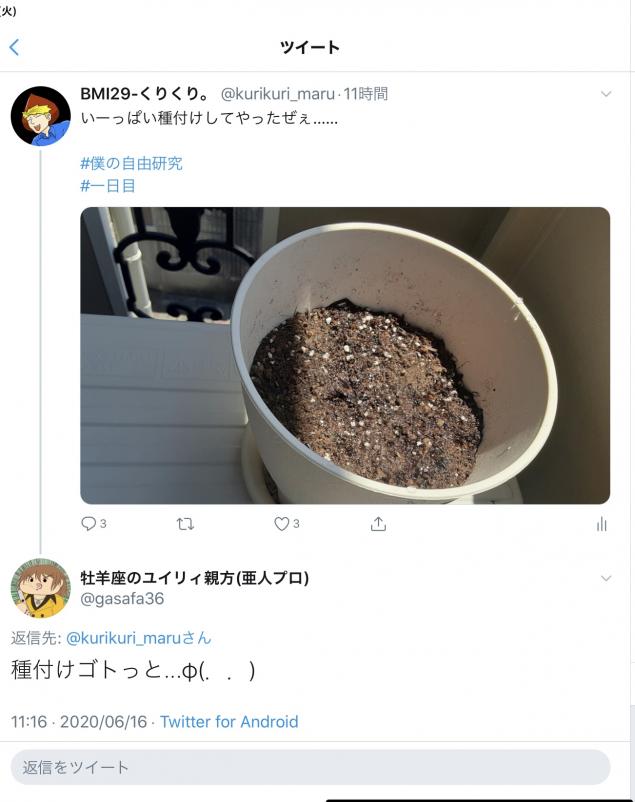Open kurikuri_maru's profile avatar
Screen dimensions: 635x802
tap(40, 116)
